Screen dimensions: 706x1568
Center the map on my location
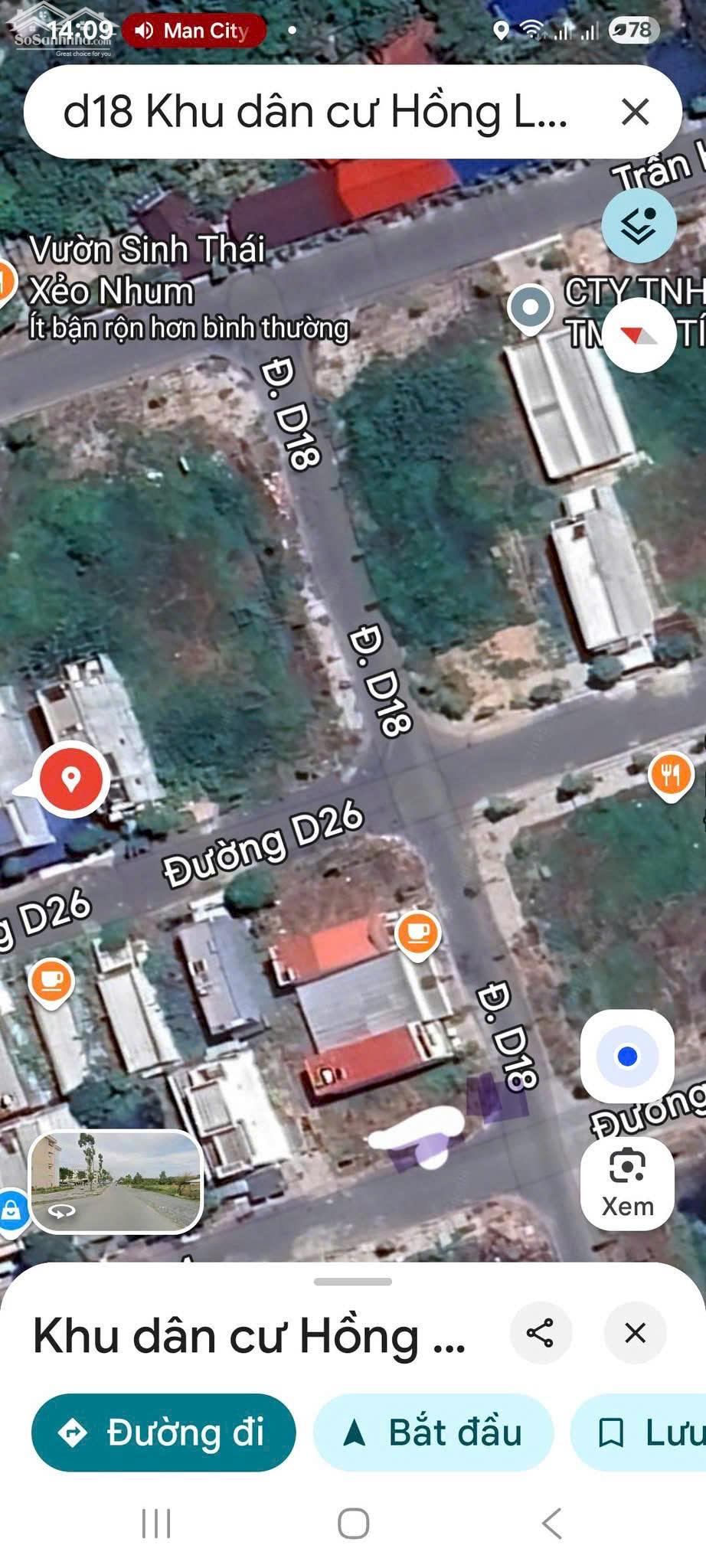pos(627,1057)
